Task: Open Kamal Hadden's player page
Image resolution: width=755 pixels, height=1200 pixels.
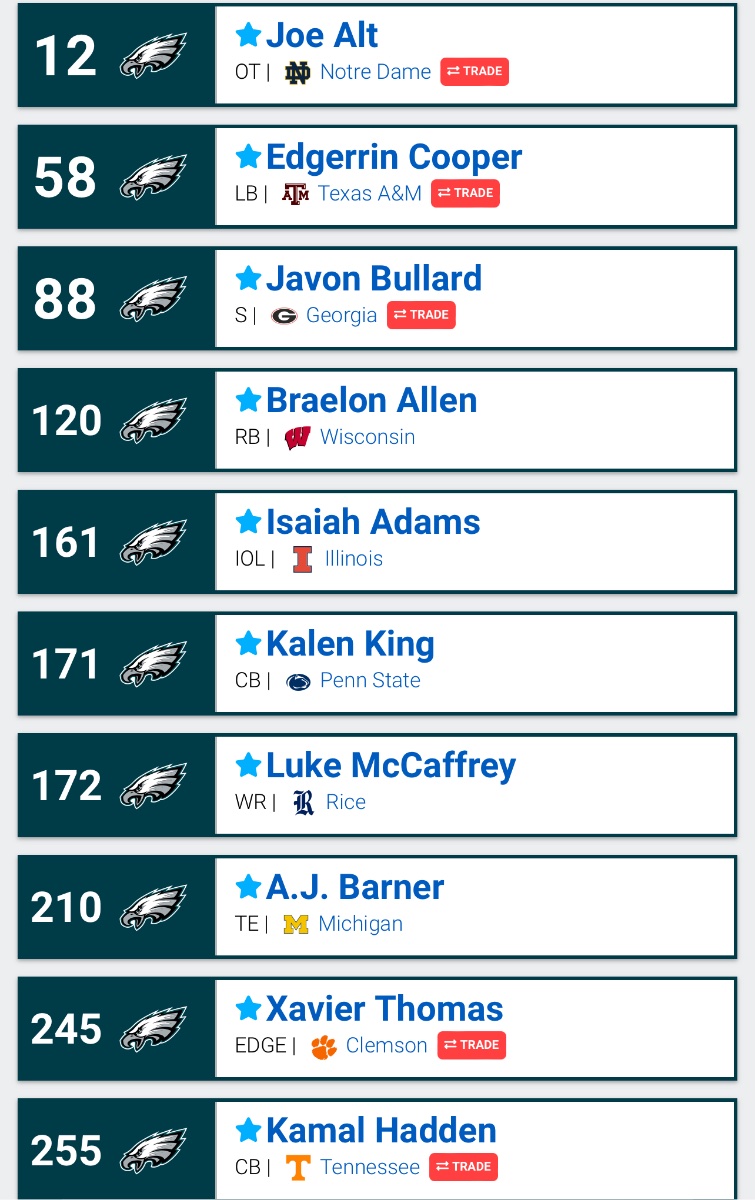Action: point(380,1132)
